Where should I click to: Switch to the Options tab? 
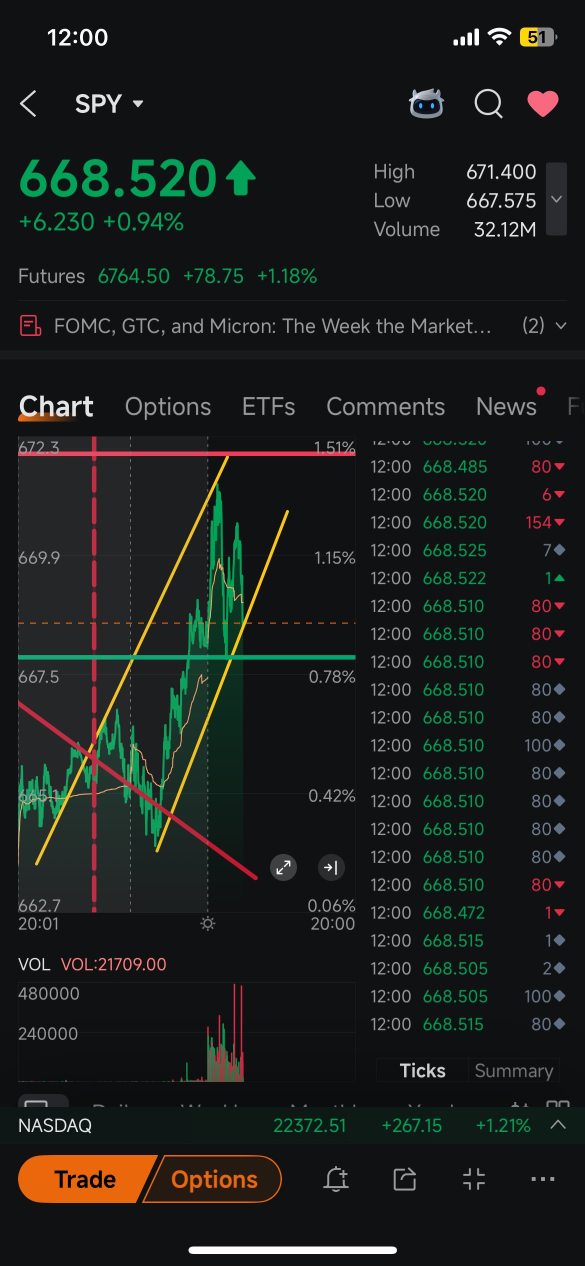tap(168, 407)
